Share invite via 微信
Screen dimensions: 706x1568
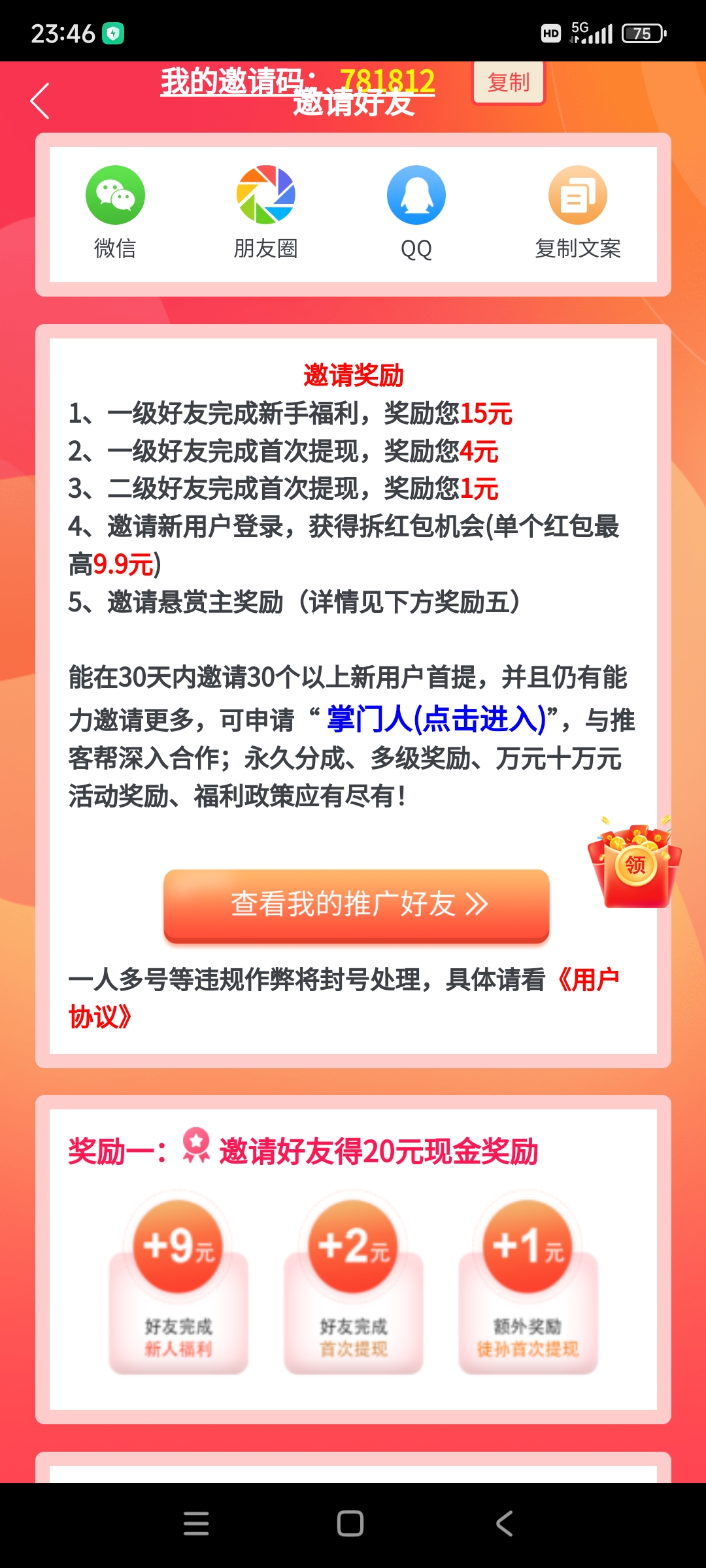click(x=115, y=213)
